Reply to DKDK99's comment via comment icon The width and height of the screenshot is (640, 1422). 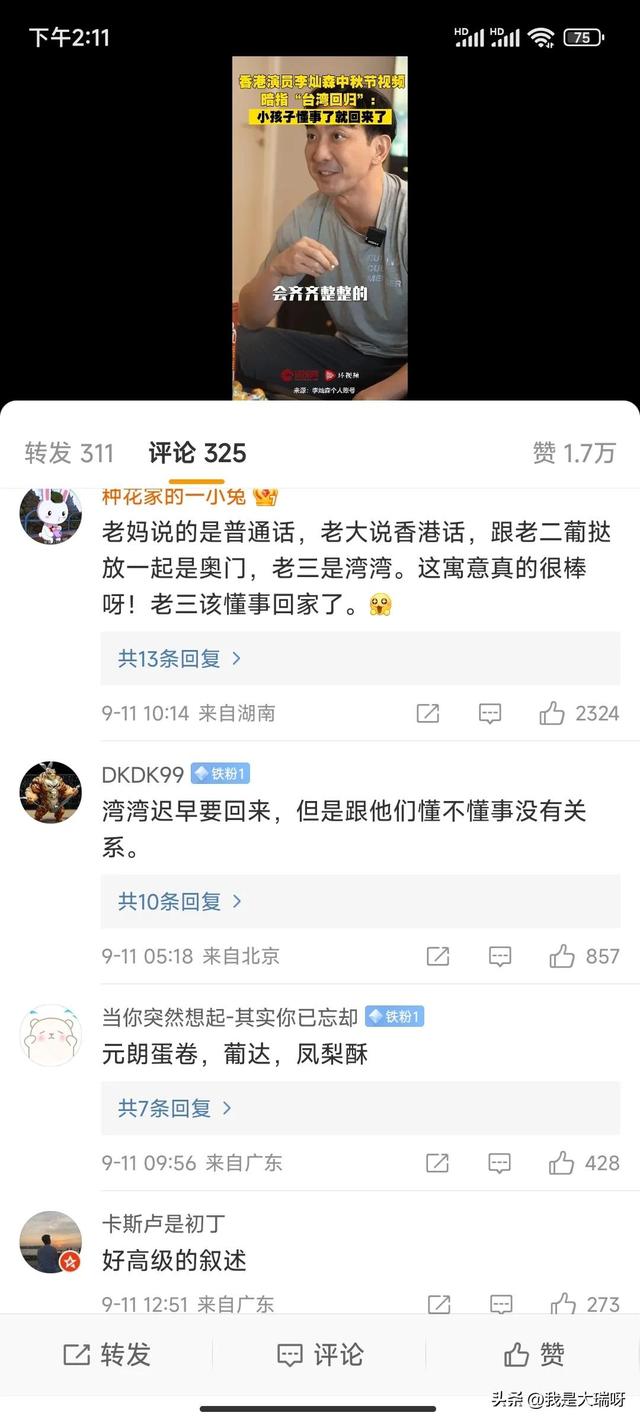[x=500, y=956]
